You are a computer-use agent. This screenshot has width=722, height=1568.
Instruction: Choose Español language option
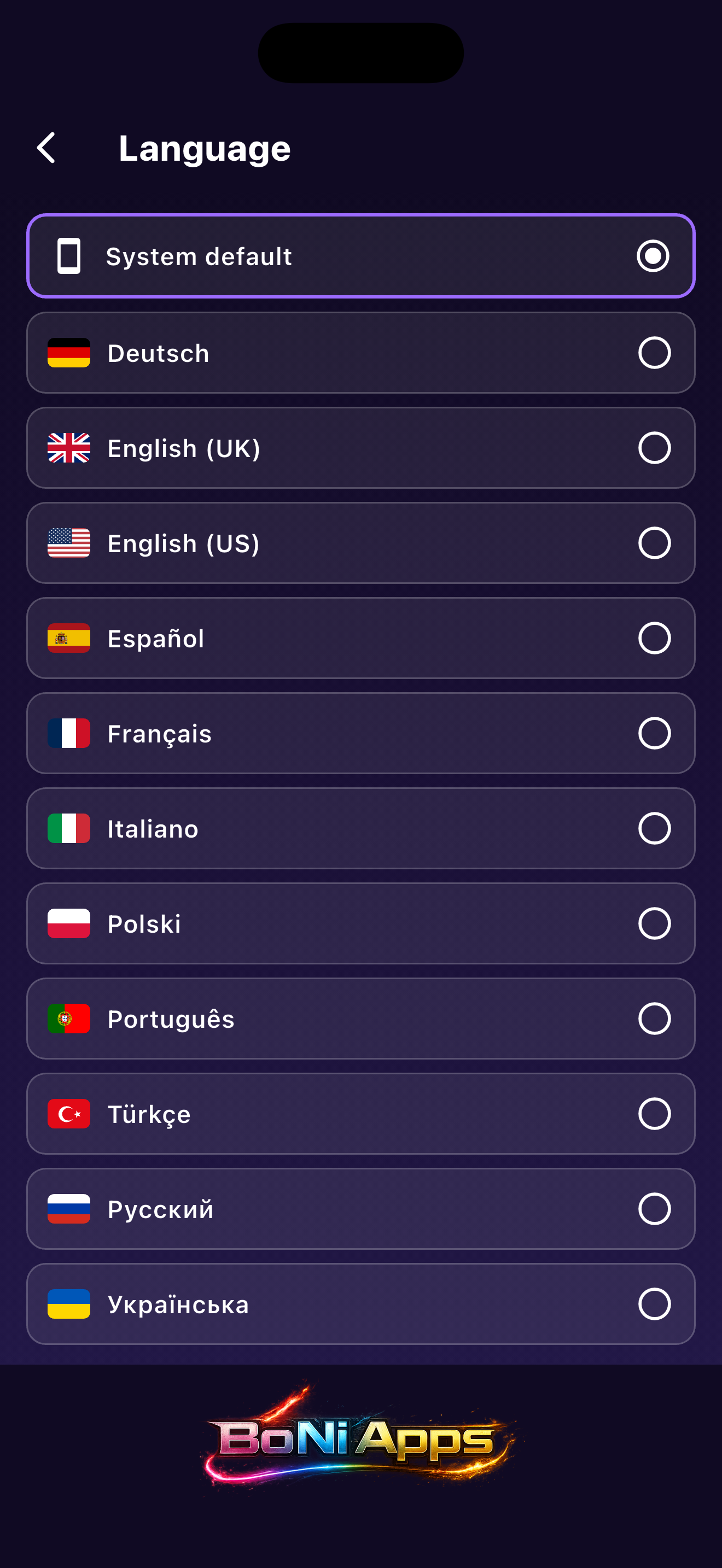[361, 638]
